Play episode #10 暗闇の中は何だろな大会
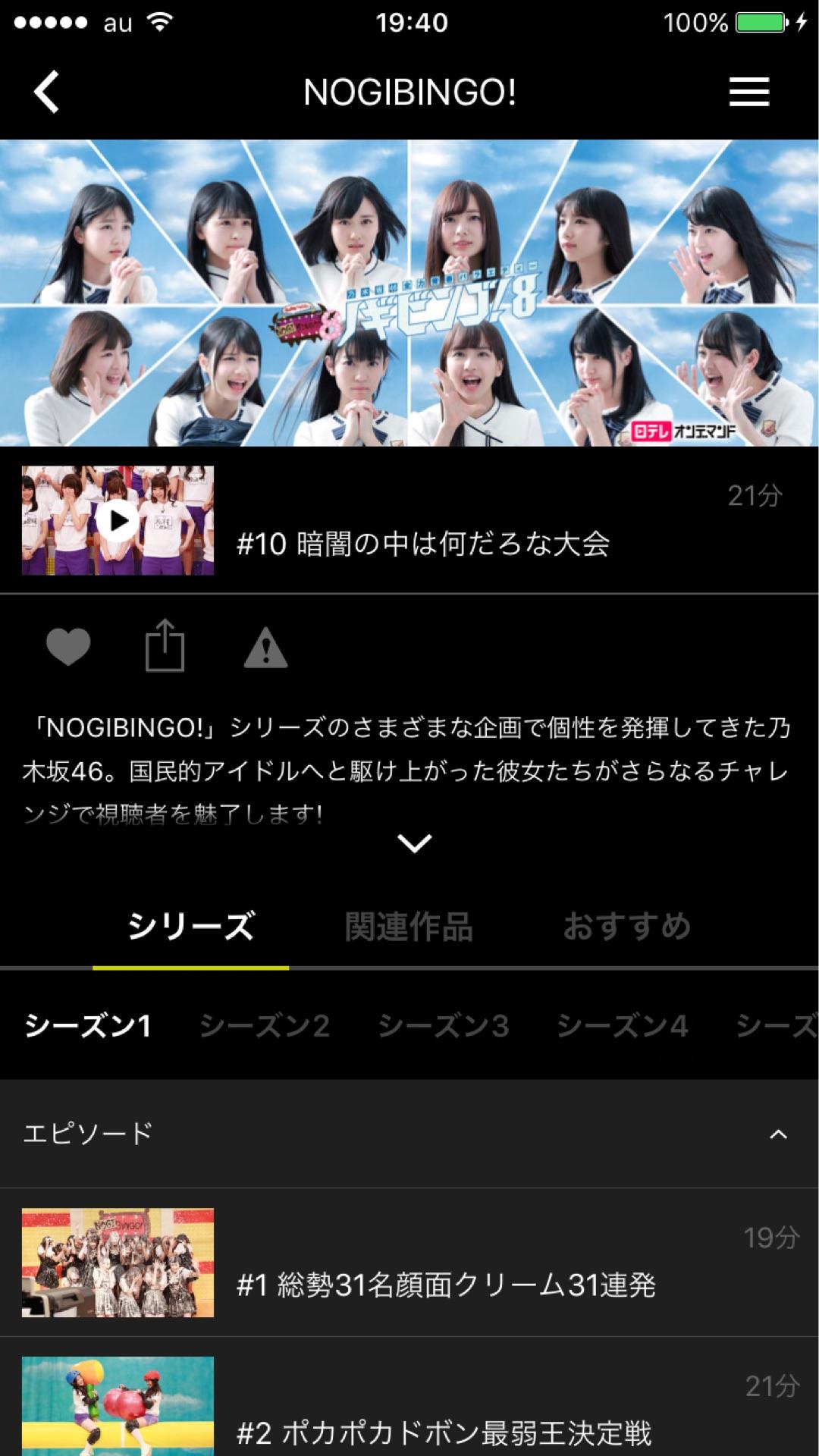Viewport: 819px width, 1456px height. 118,521
